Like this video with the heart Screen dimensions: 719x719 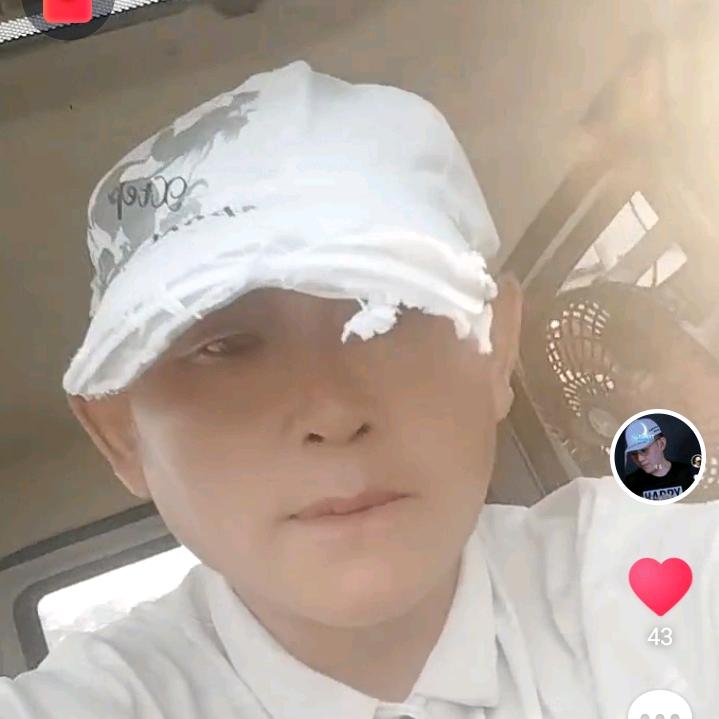[660, 585]
